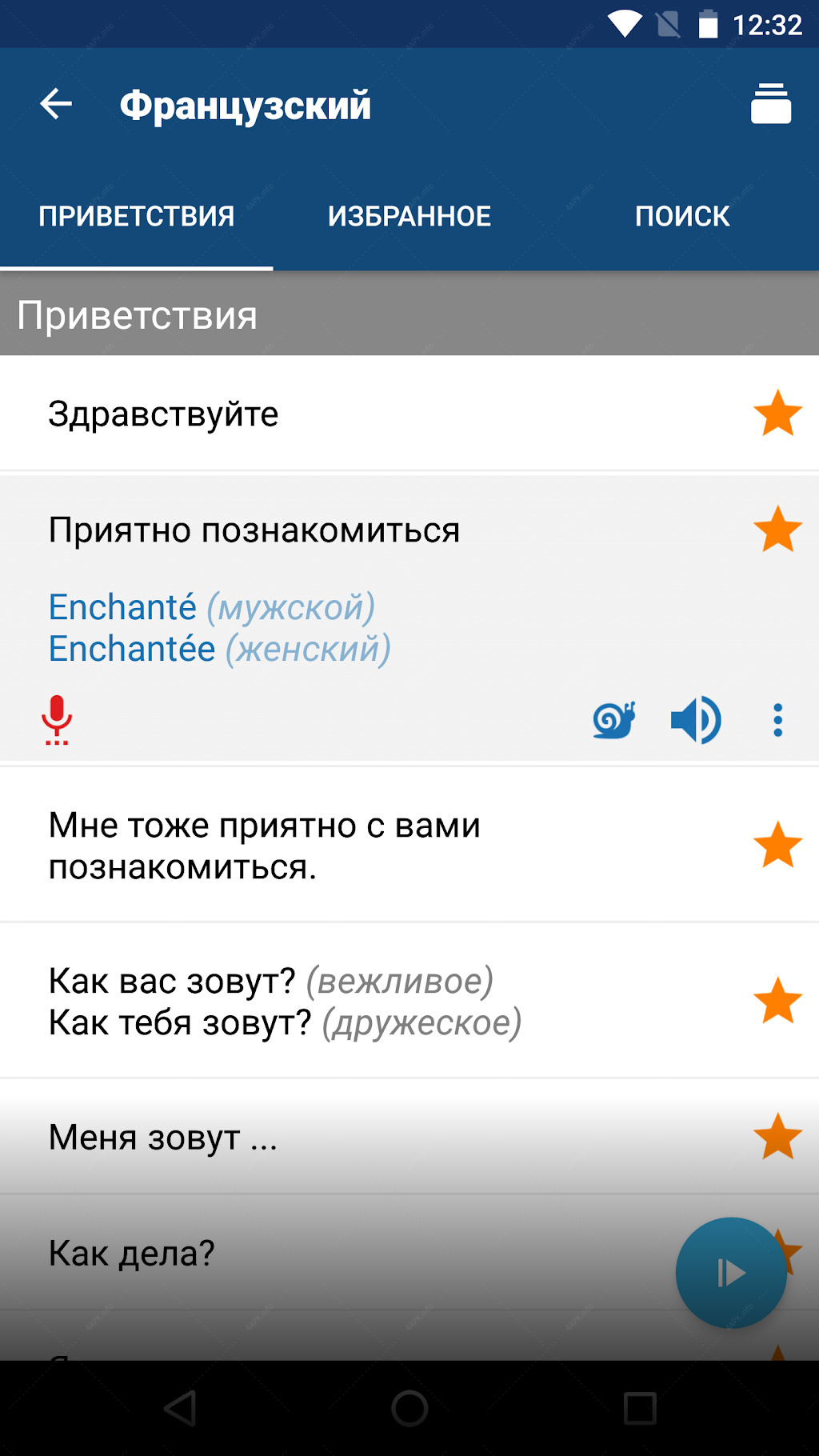Open the card stack icon in the app bar

click(771, 104)
